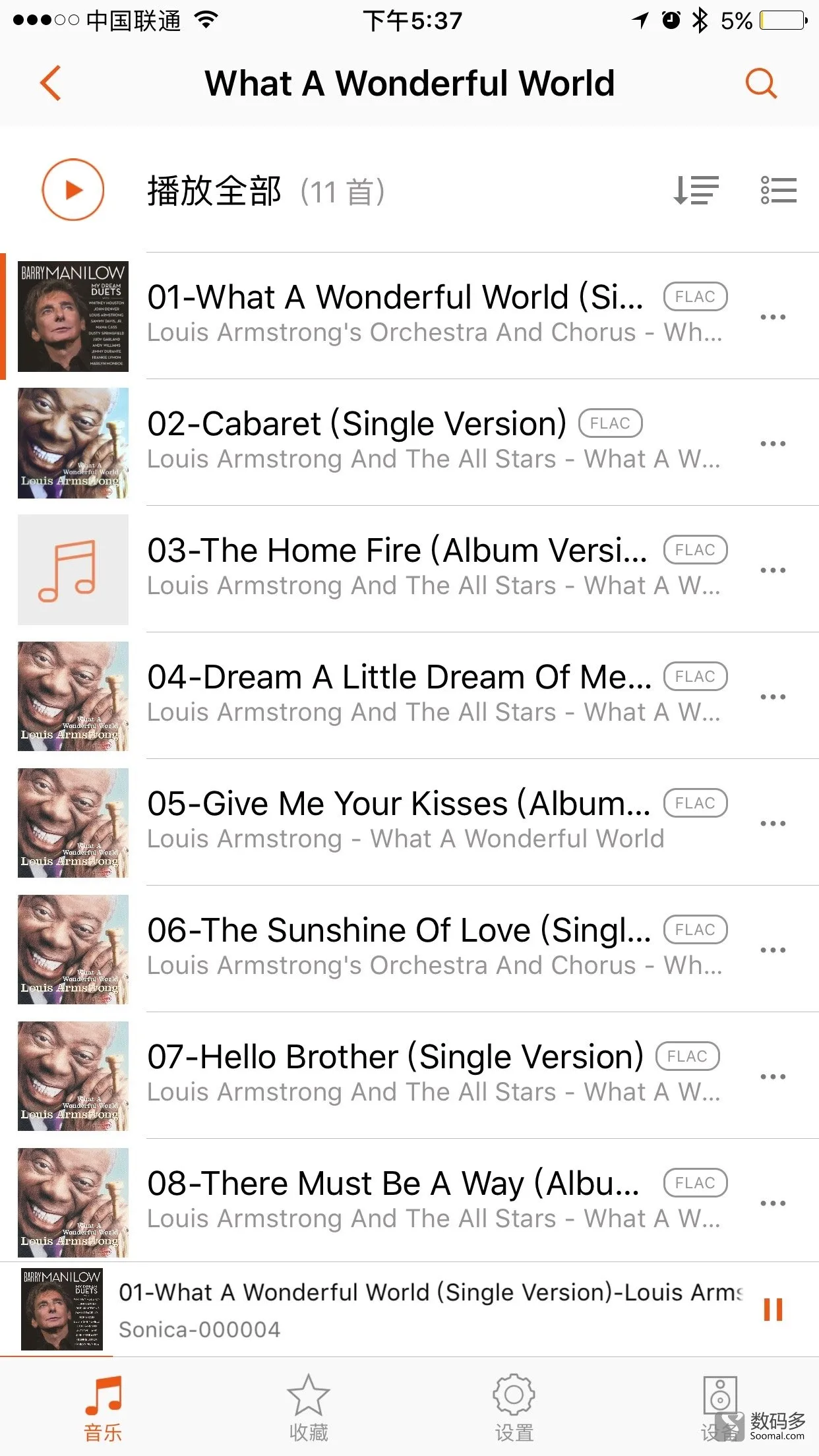This screenshot has width=819, height=1456.
Task: Pause the currently playing song
Action: point(773,1310)
